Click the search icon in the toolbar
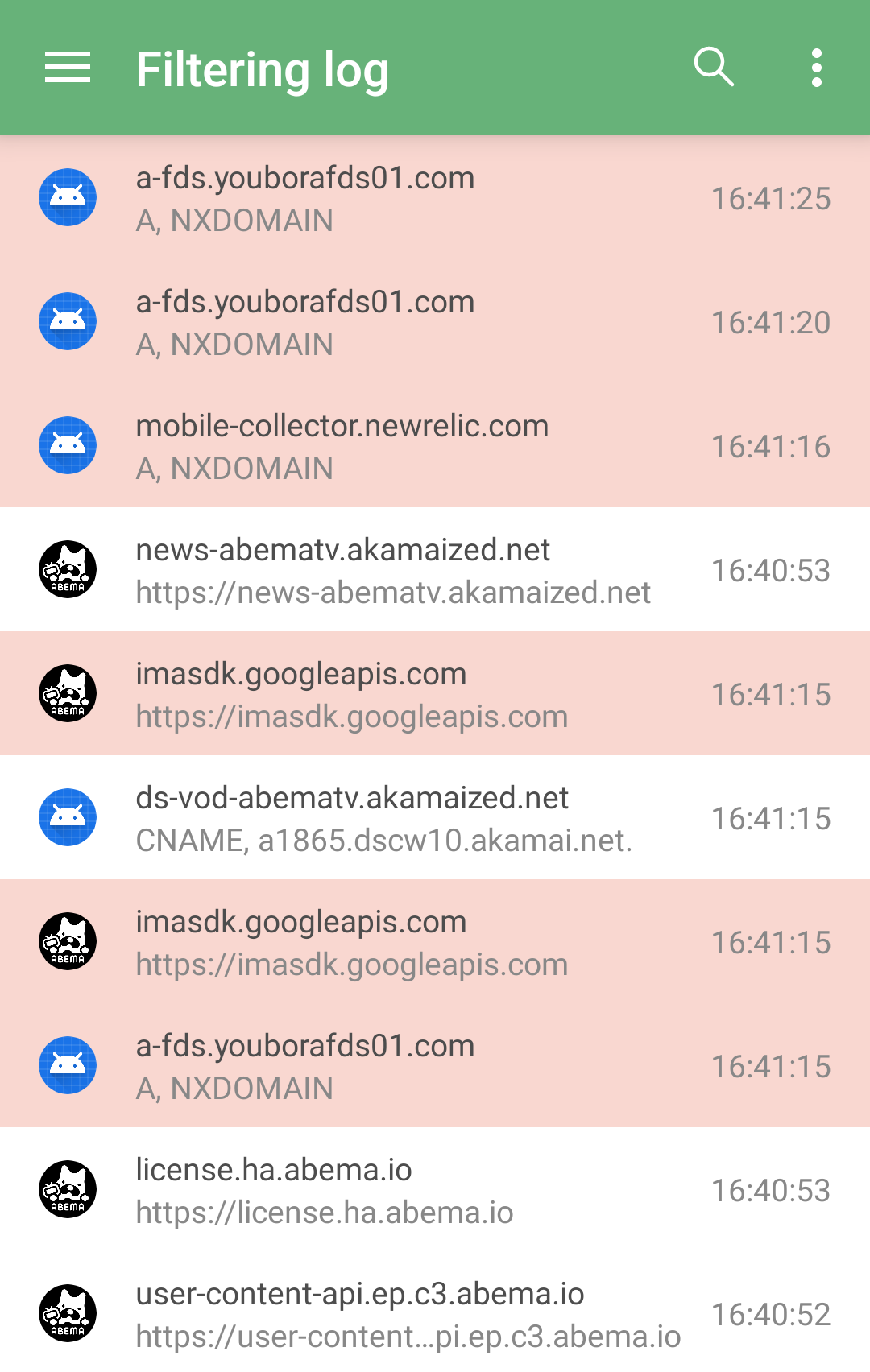The image size is (870, 1372). pyautogui.click(x=714, y=68)
